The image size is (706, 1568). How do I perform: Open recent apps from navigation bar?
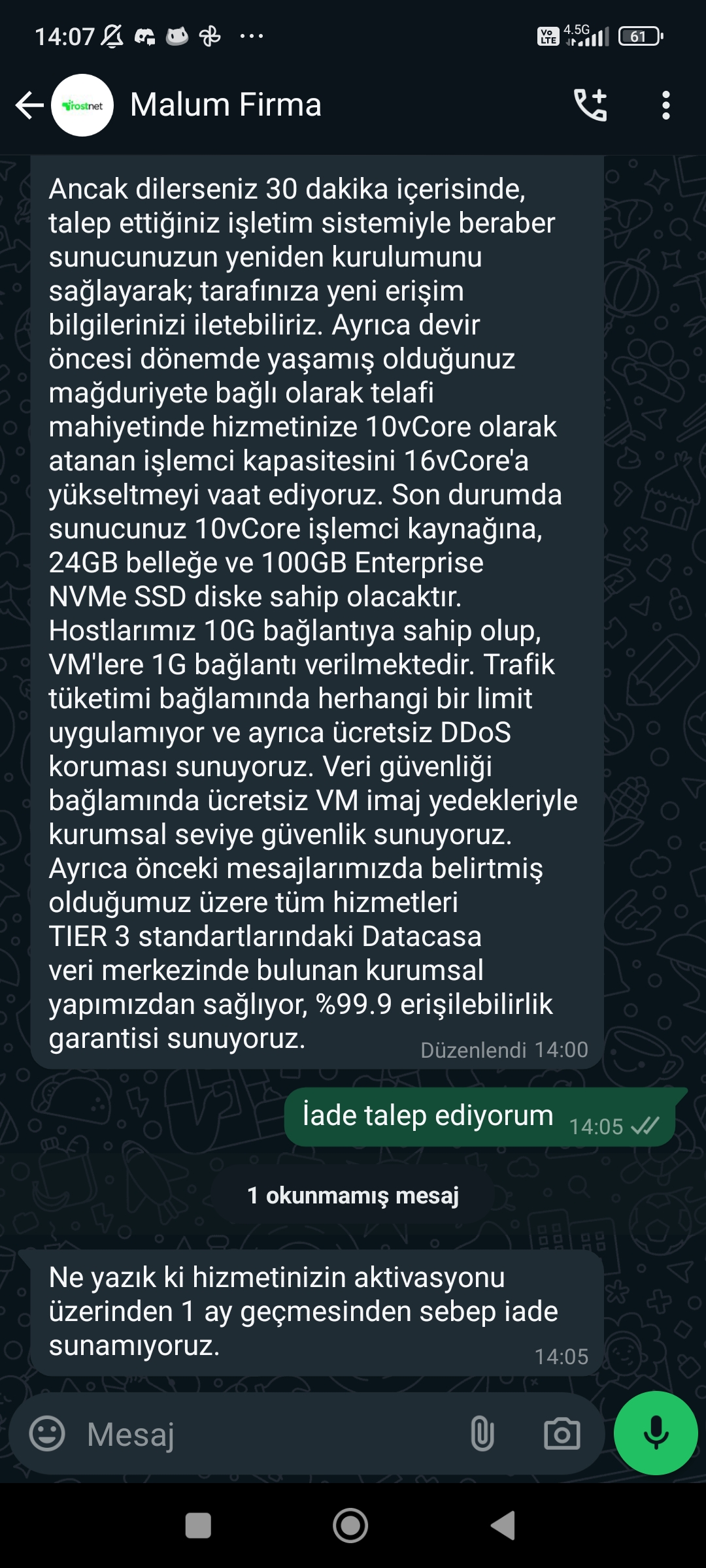click(x=198, y=1526)
